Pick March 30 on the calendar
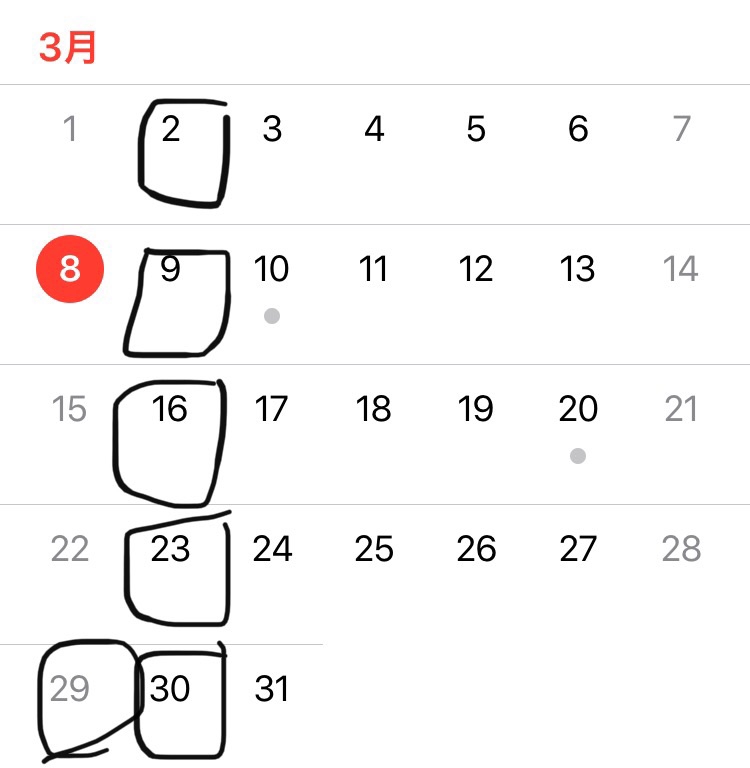Image resolution: width=750 pixels, height=768 pixels. point(170,689)
